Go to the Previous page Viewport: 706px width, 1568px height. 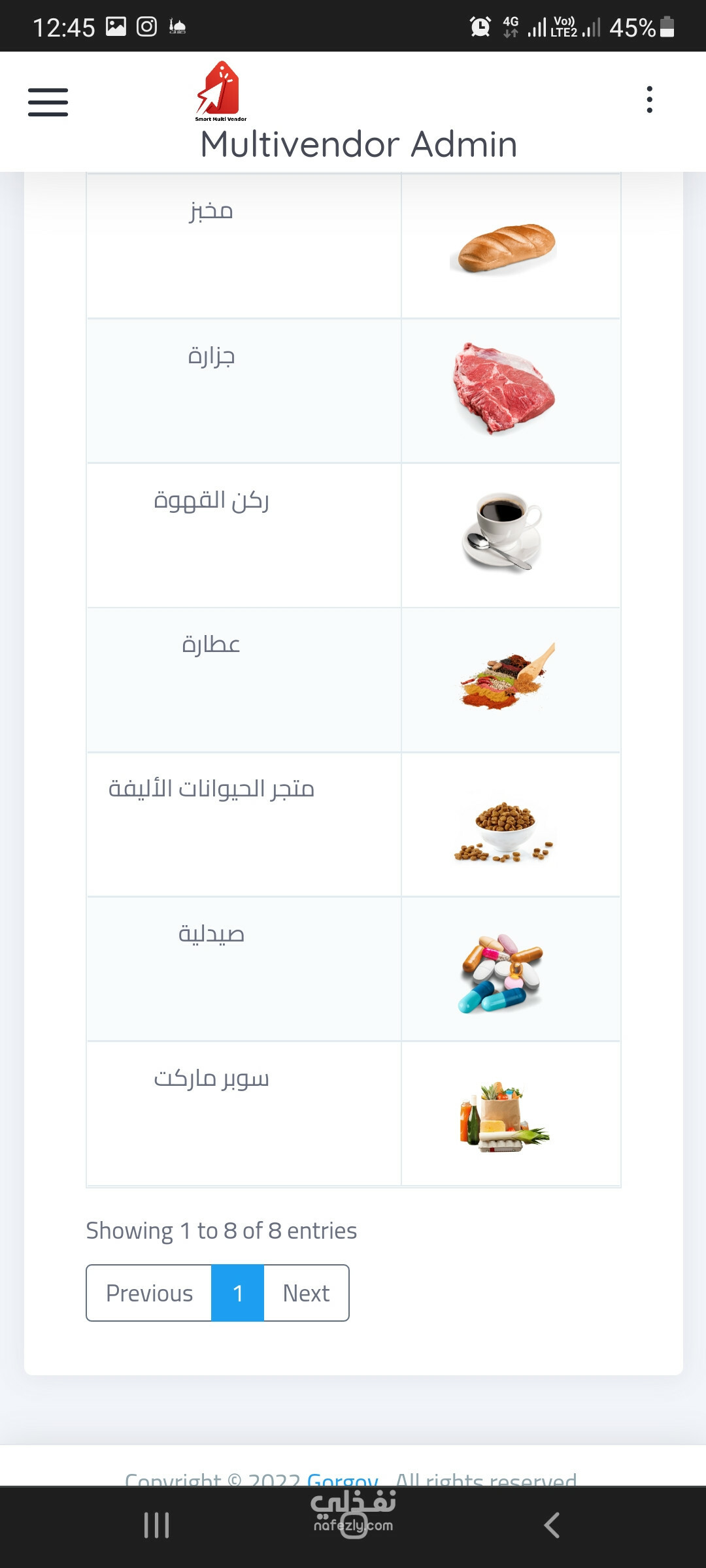click(149, 1293)
